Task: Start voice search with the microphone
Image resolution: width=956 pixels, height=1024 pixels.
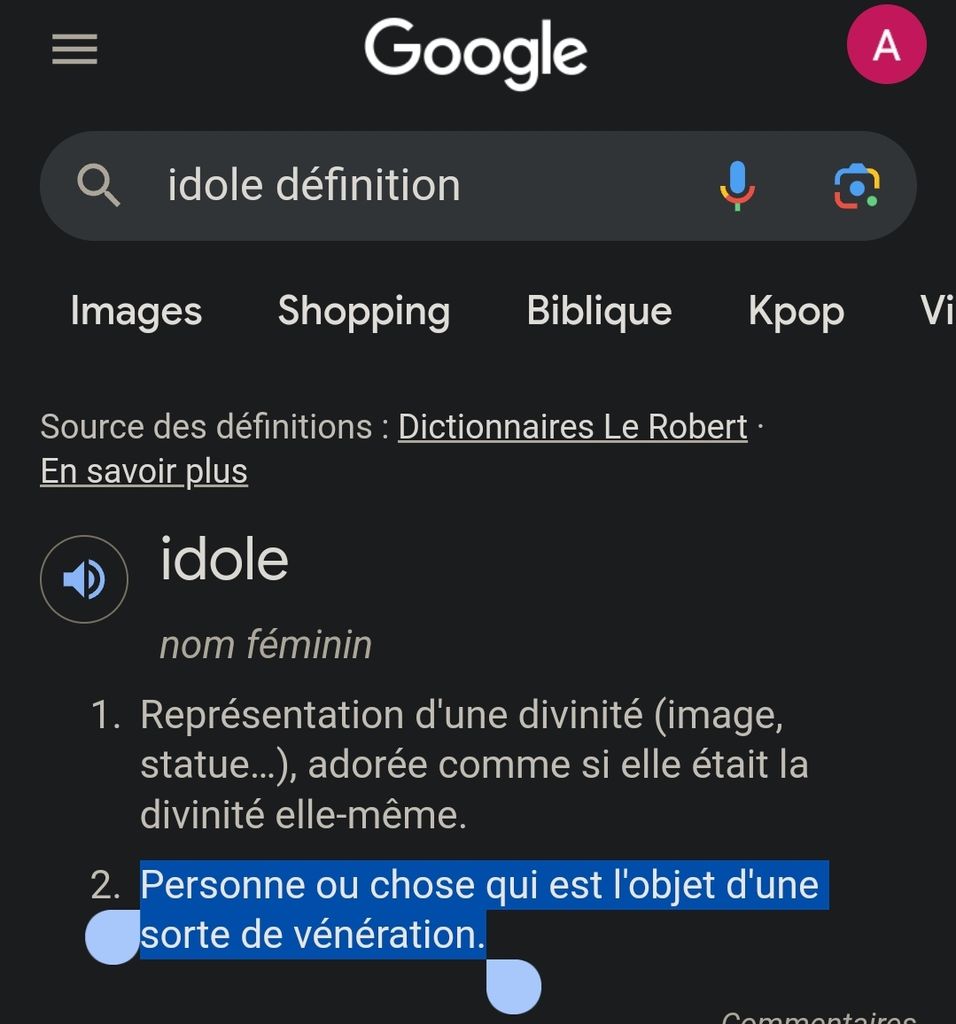Action: click(x=737, y=186)
